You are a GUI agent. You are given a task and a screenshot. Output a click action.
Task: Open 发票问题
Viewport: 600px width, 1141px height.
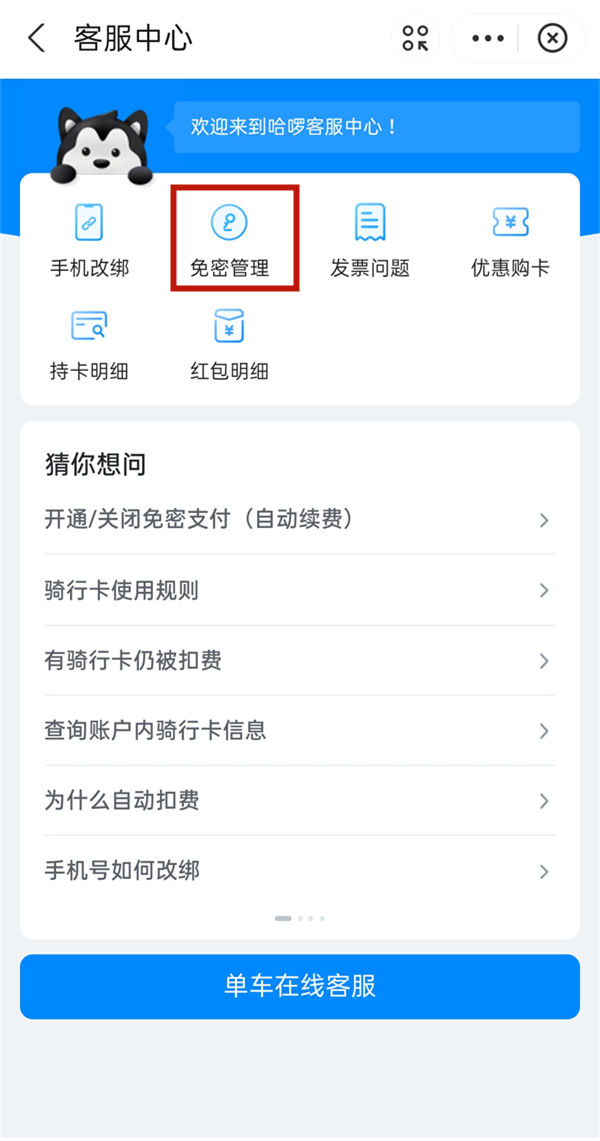click(370, 240)
